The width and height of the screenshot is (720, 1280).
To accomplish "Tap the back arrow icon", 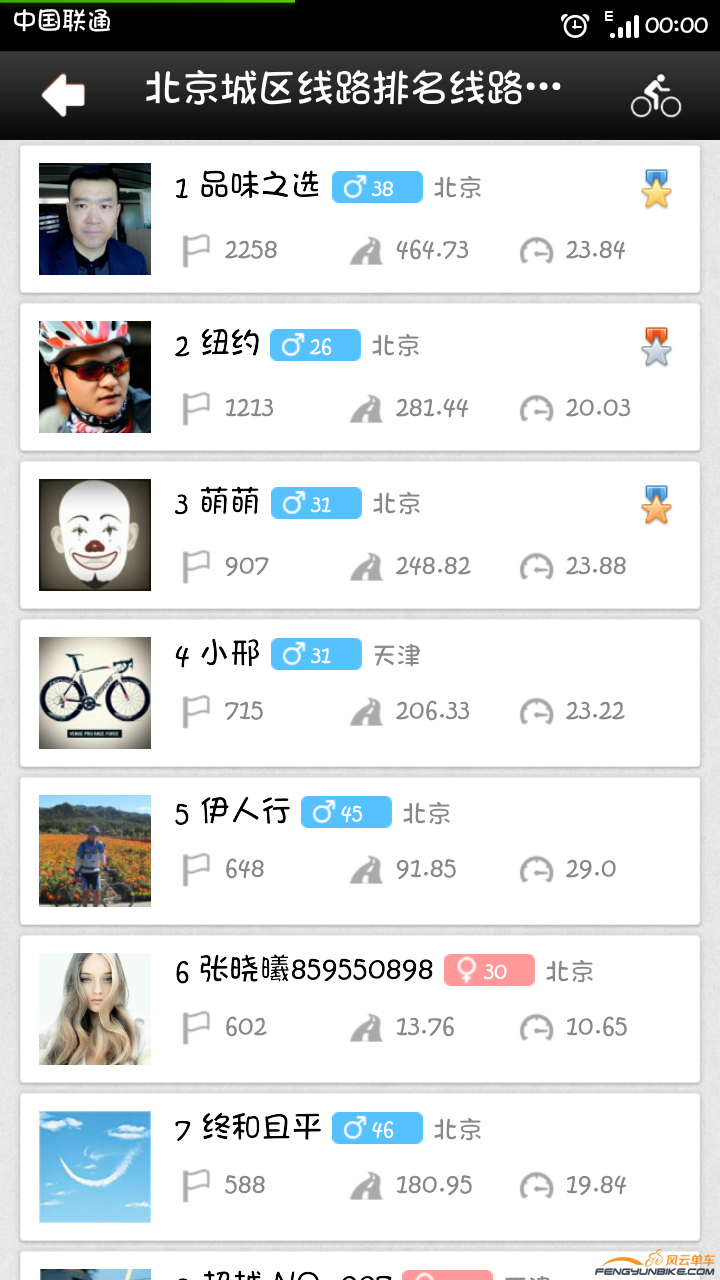I will point(62,94).
